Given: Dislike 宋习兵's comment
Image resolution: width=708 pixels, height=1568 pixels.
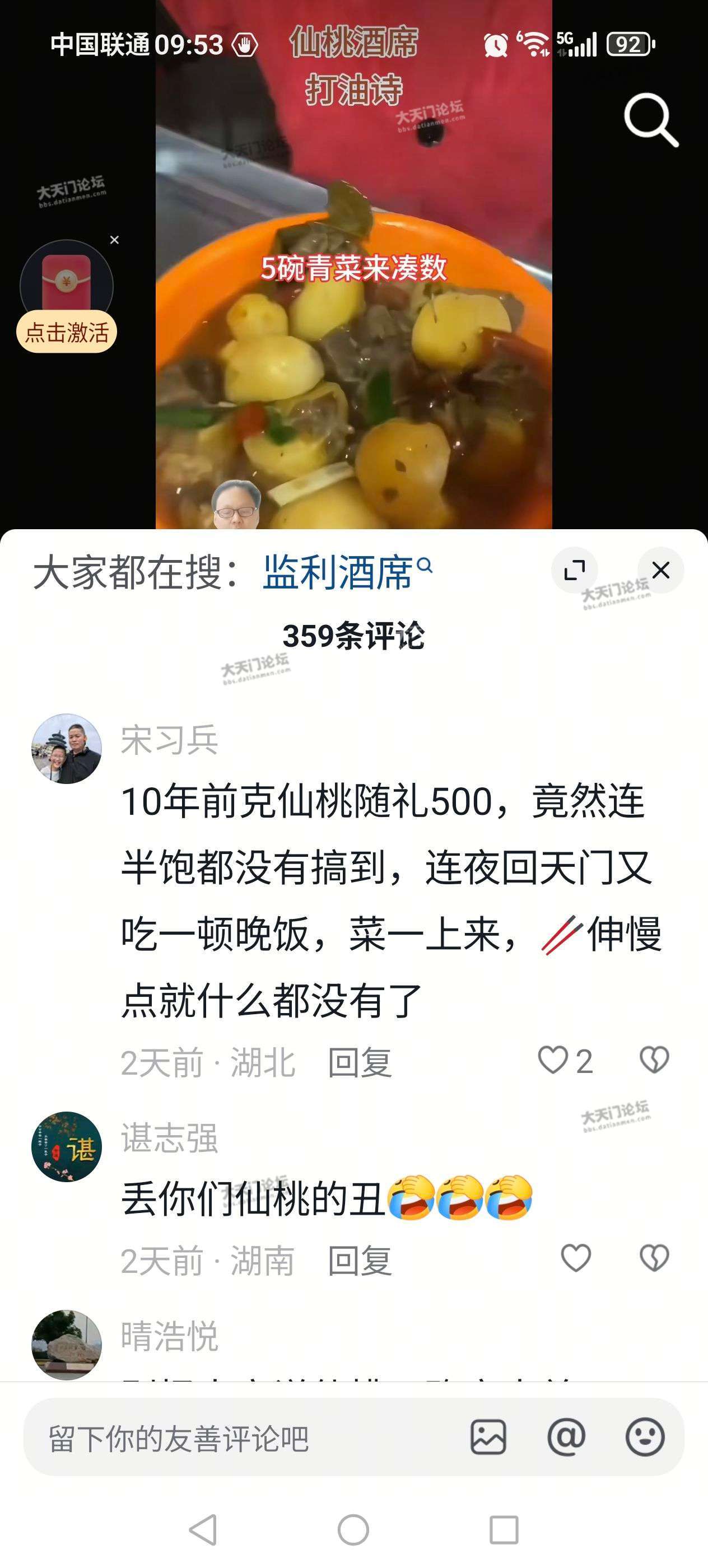Looking at the screenshot, I should (x=654, y=1060).
